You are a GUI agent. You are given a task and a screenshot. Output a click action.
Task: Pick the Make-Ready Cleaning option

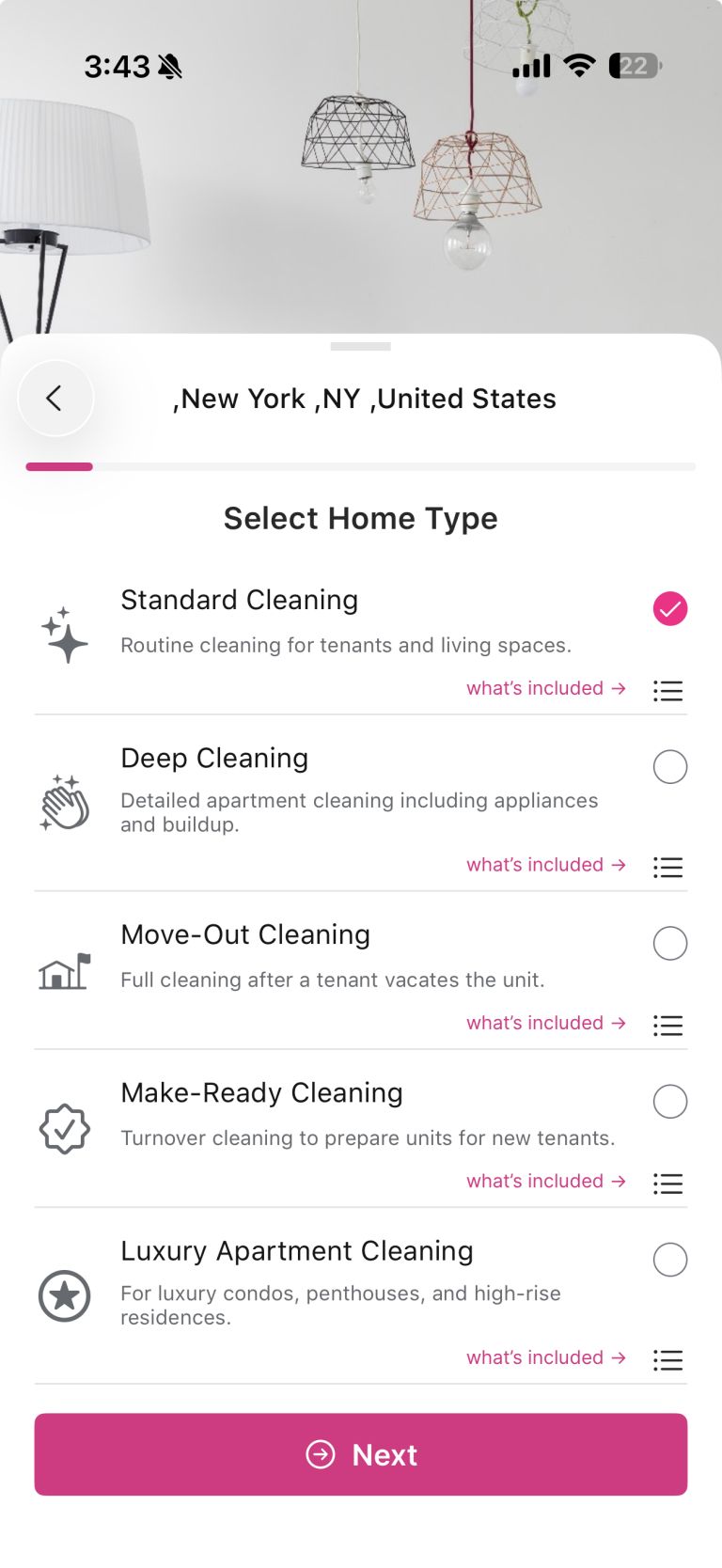670,1101
